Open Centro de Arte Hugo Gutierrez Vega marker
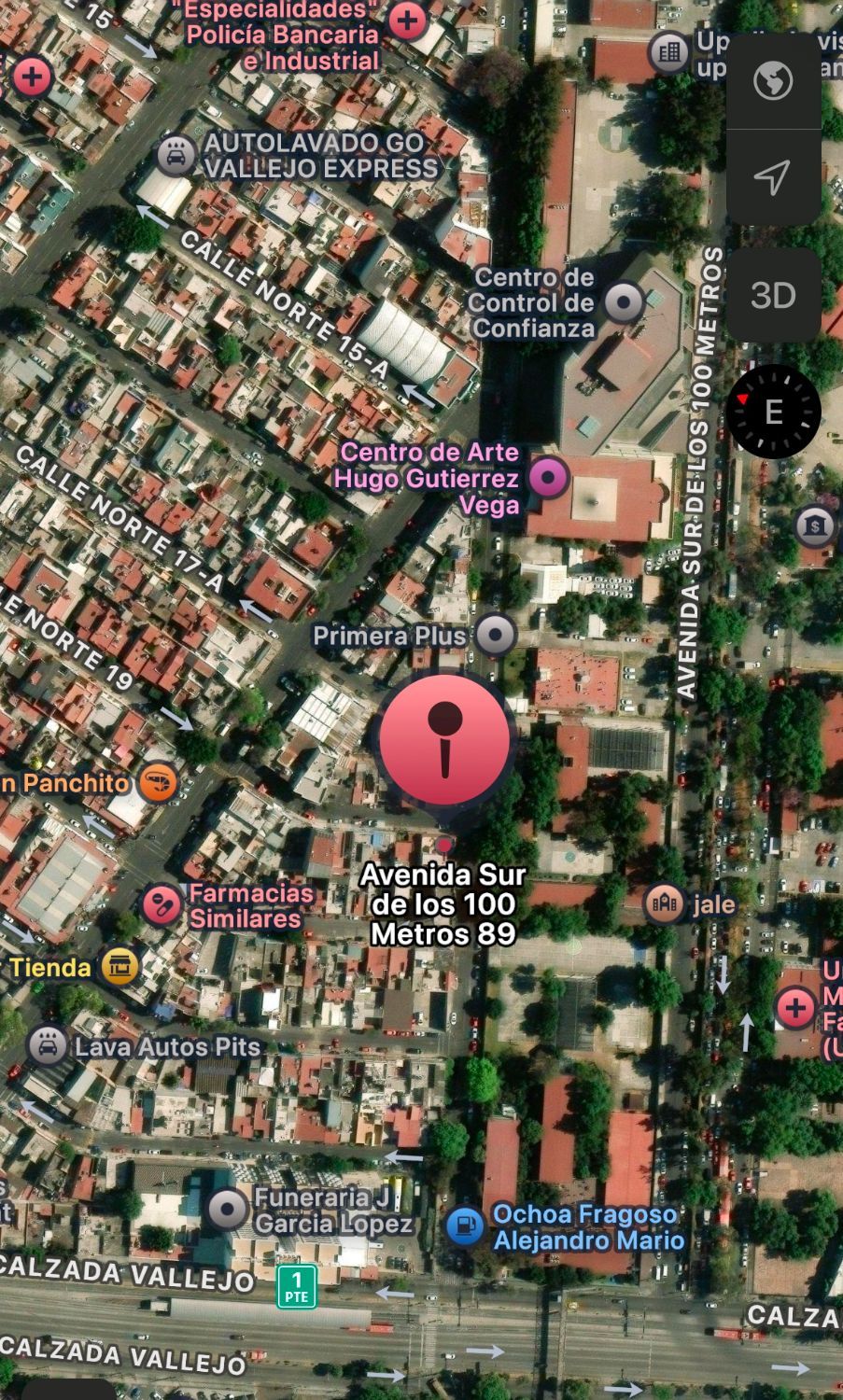Viewport: 843px width, 1400px height. 548,478
